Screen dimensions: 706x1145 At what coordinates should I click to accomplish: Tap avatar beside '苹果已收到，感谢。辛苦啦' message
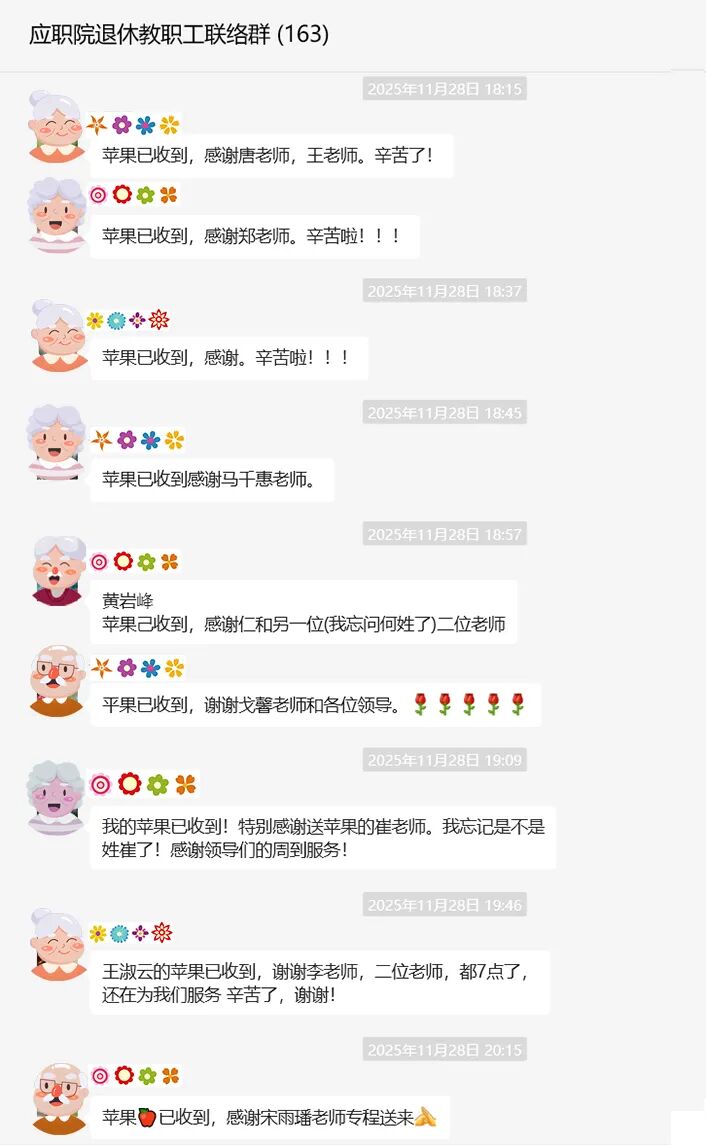(57, 336)
